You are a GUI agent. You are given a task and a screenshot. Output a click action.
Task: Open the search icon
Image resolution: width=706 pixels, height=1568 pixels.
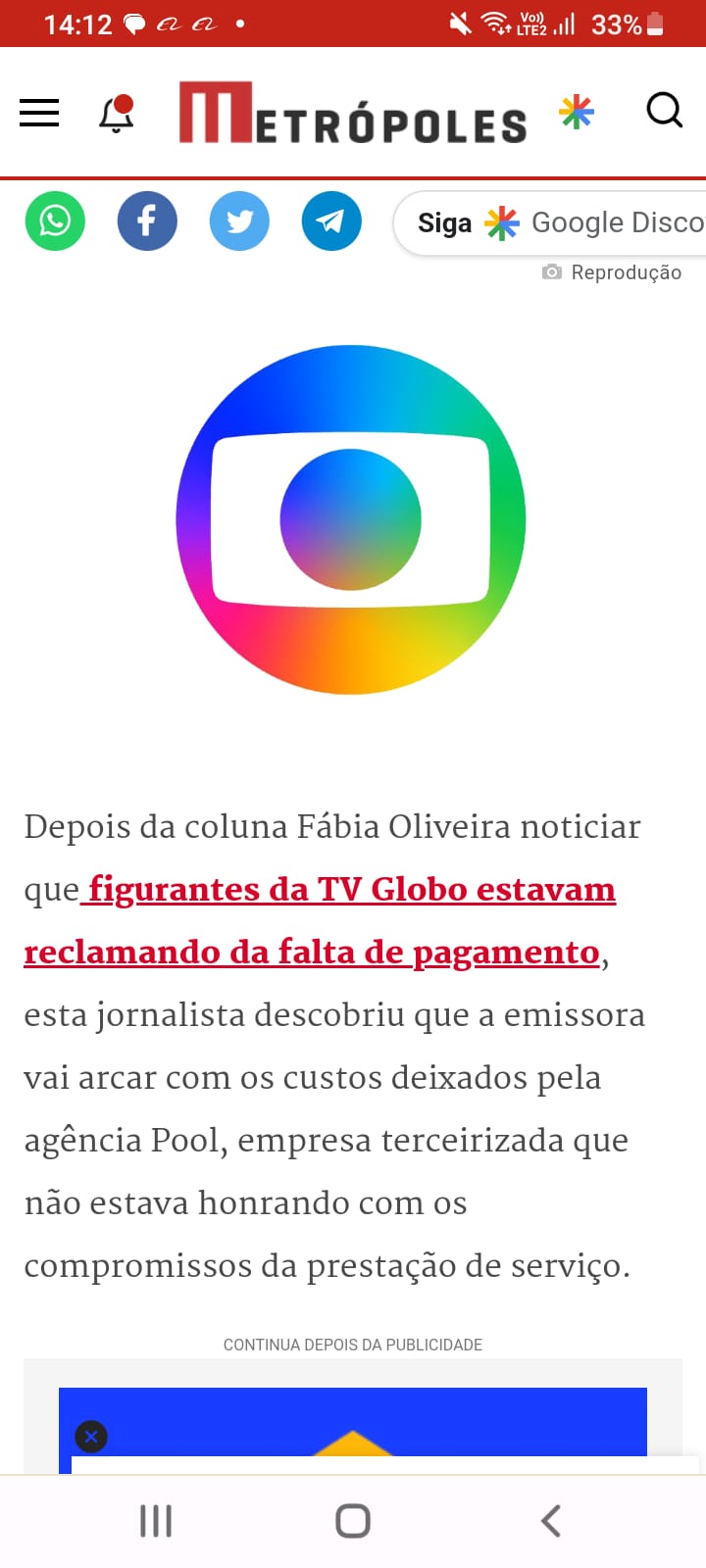(x=664, y=111)
